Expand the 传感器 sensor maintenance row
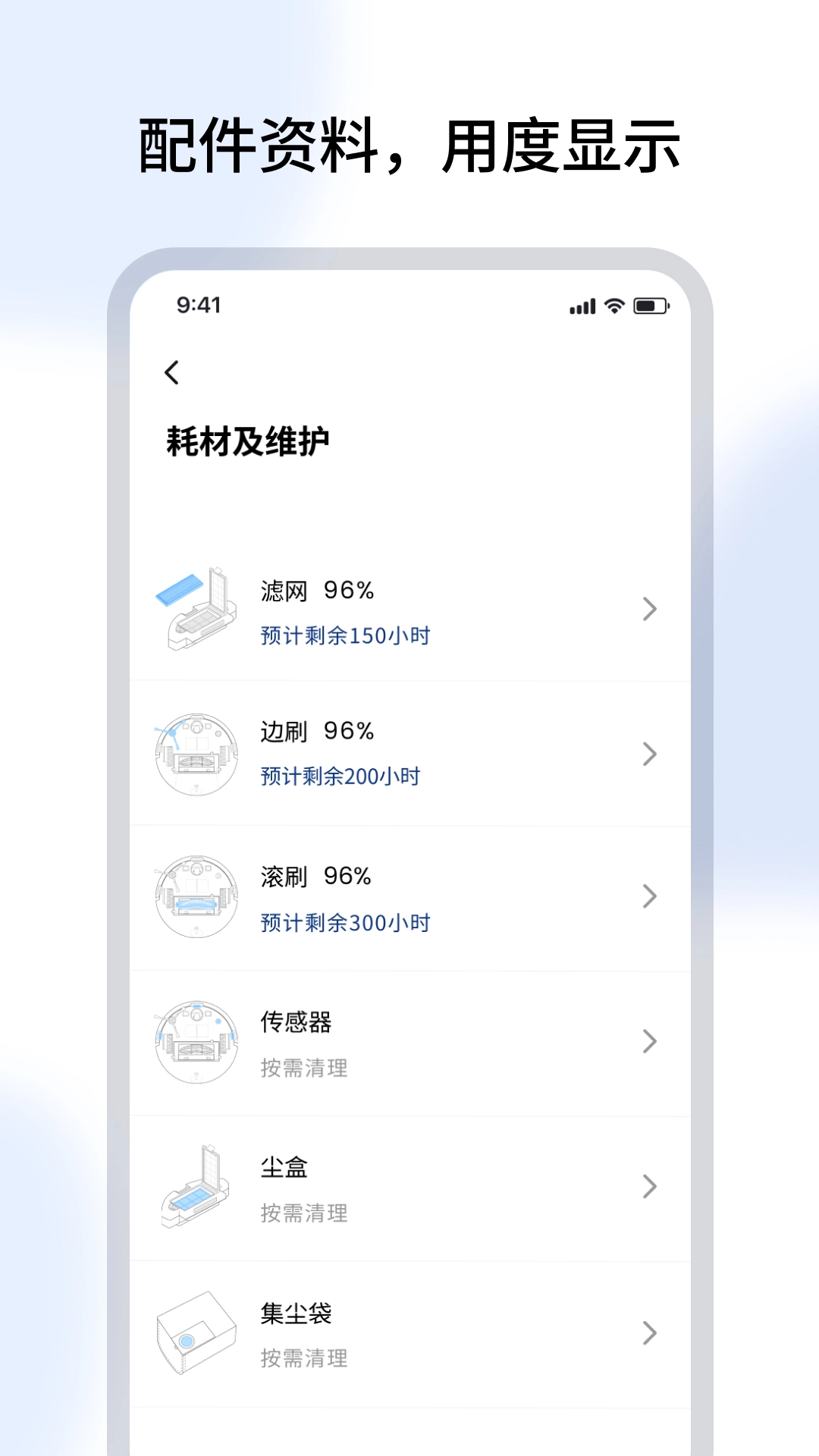819x1456 pixels. point(650,1041)
